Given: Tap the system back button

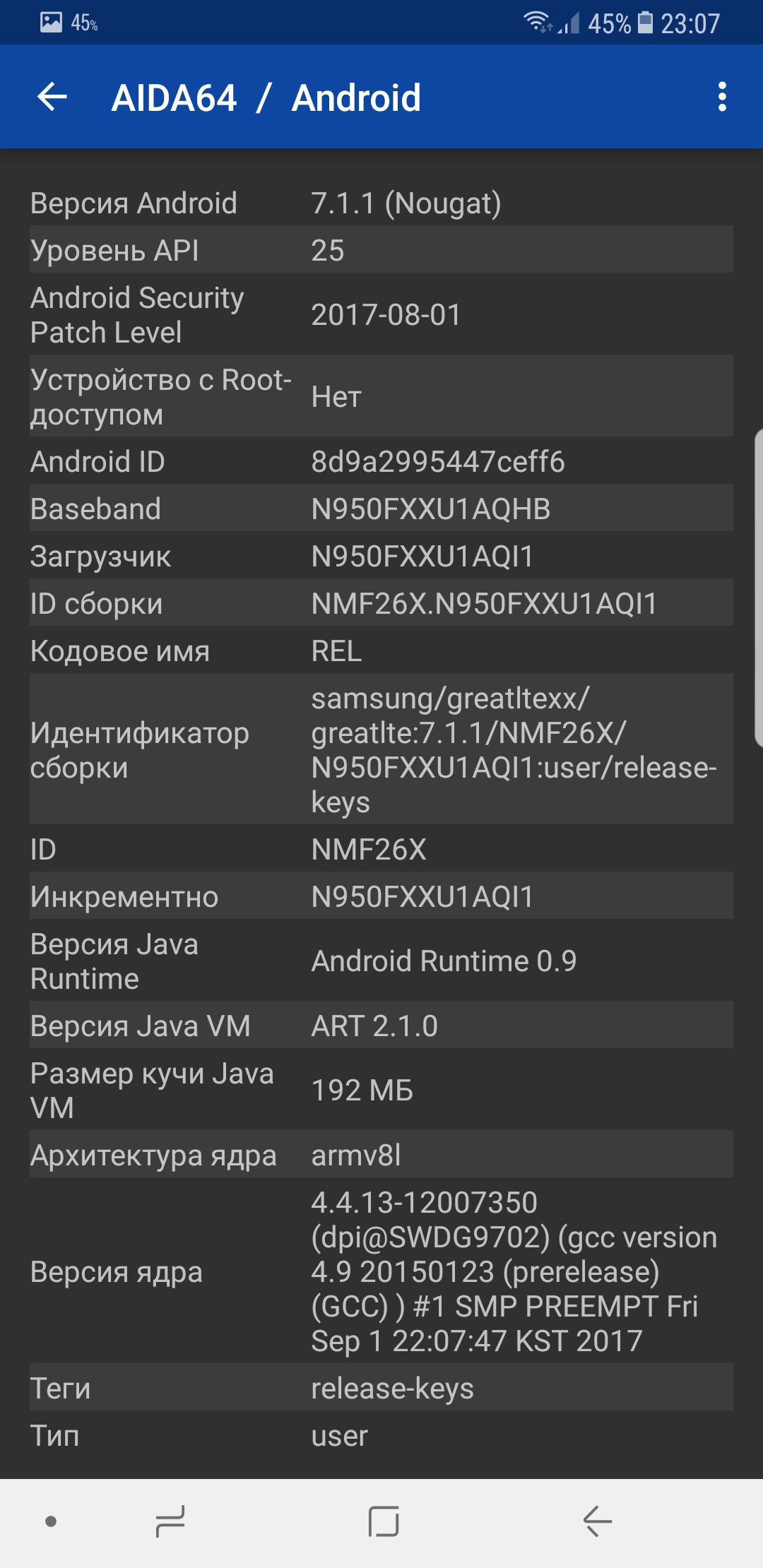Looking at the screenshot, I should click(597, 1521).
